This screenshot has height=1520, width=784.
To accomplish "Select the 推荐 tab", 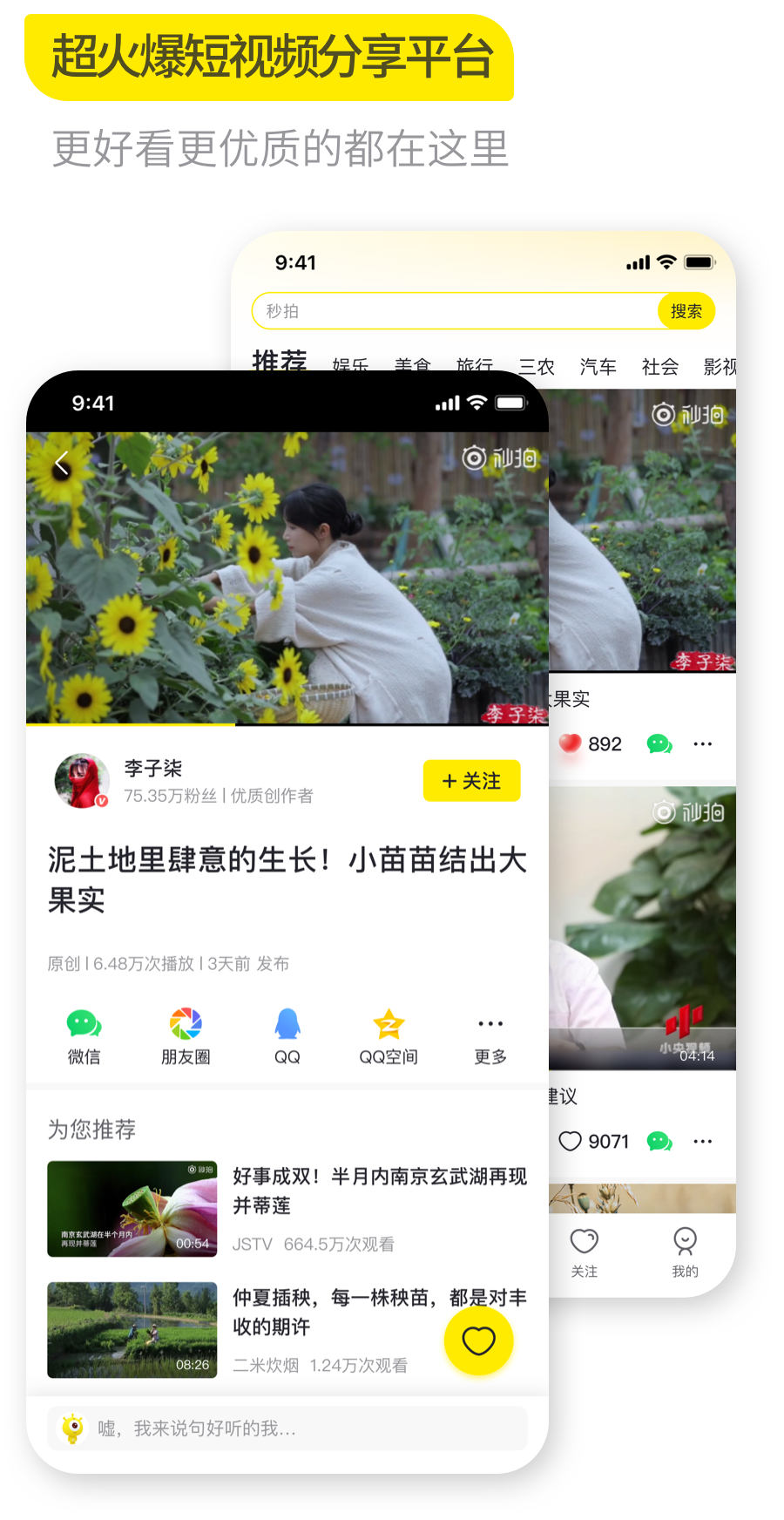I will (280, 360).
